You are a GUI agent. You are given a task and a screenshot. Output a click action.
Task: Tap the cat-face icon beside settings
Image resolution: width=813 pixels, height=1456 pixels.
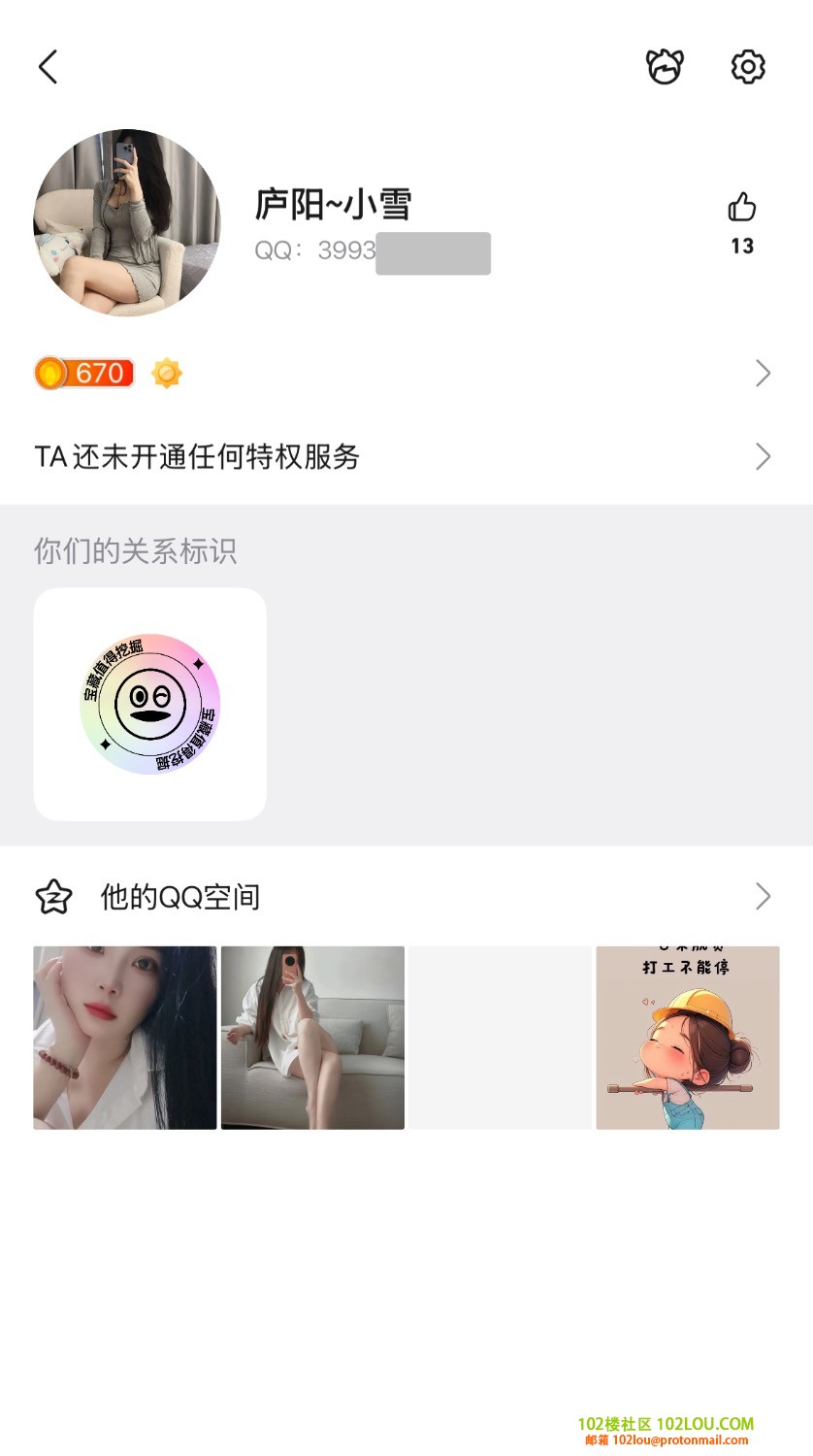click(x=665, y=67)
